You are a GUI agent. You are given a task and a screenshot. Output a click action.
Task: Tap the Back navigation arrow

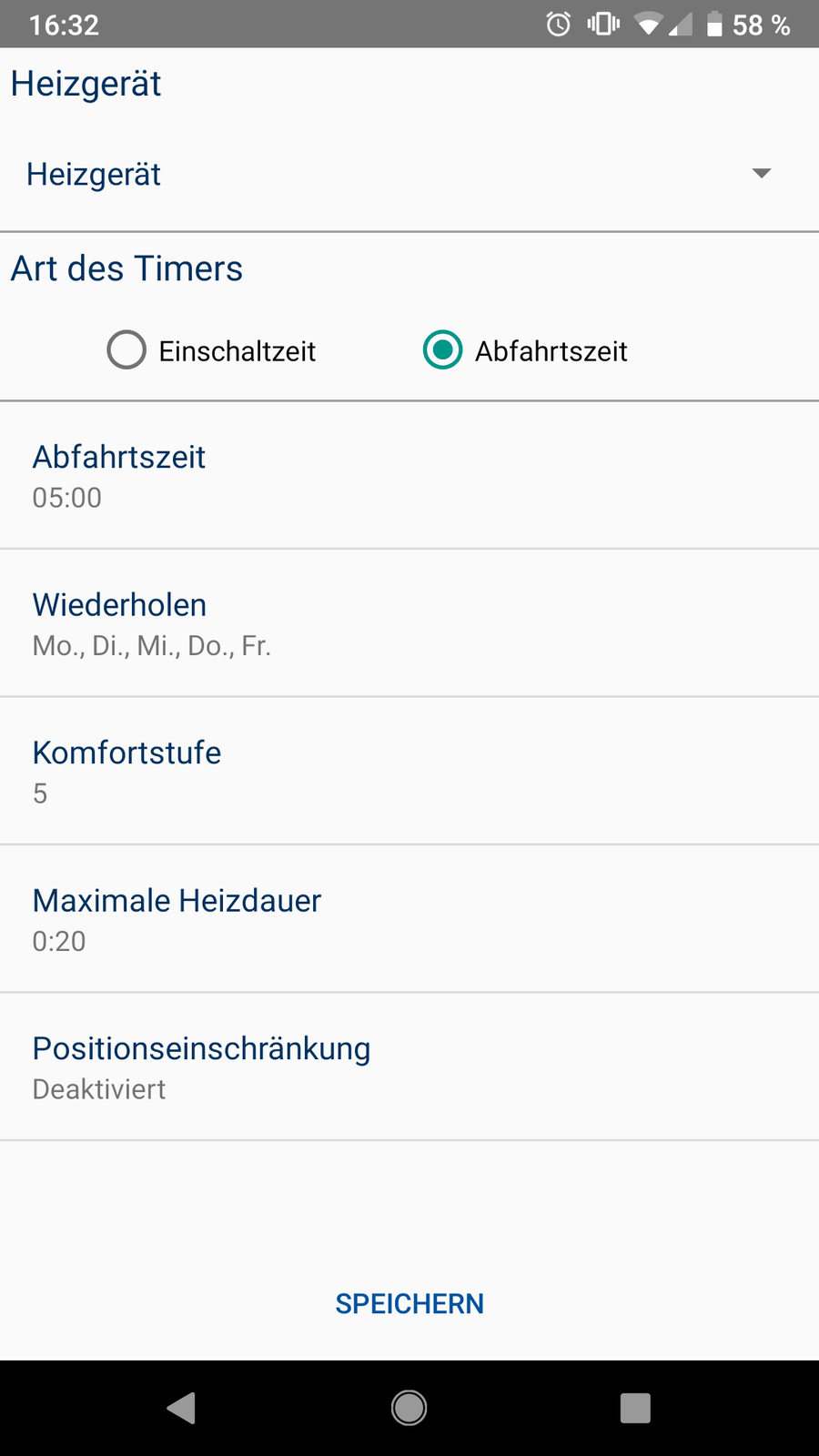tap(181, 1408)
